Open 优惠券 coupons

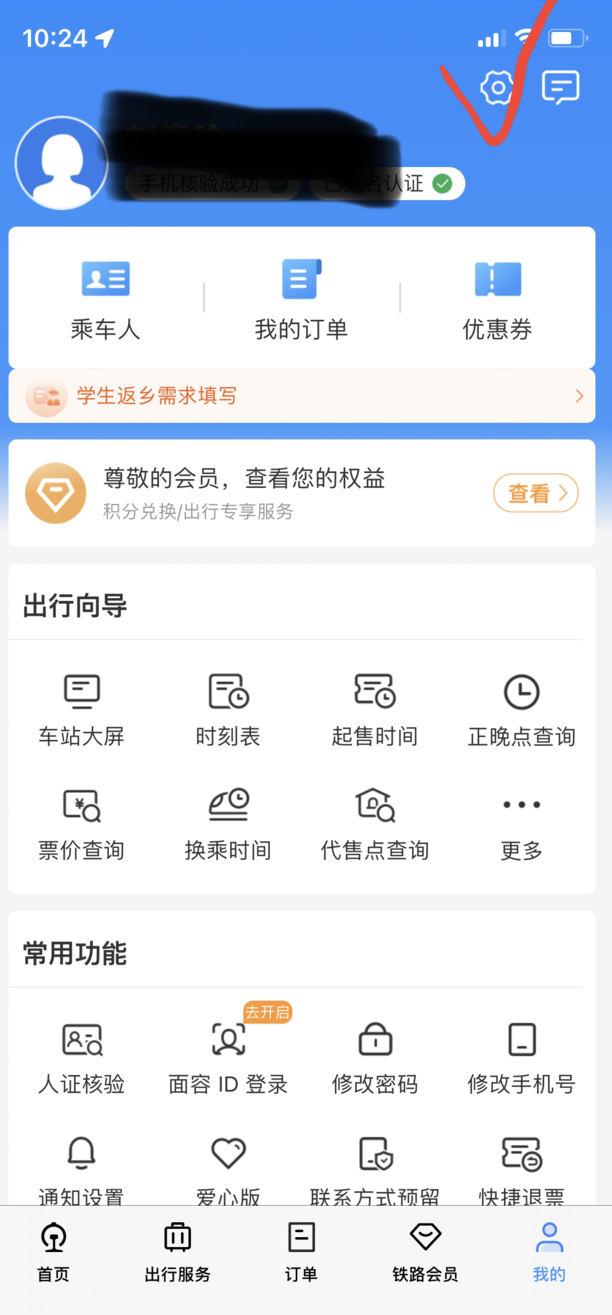coord(497,299)
